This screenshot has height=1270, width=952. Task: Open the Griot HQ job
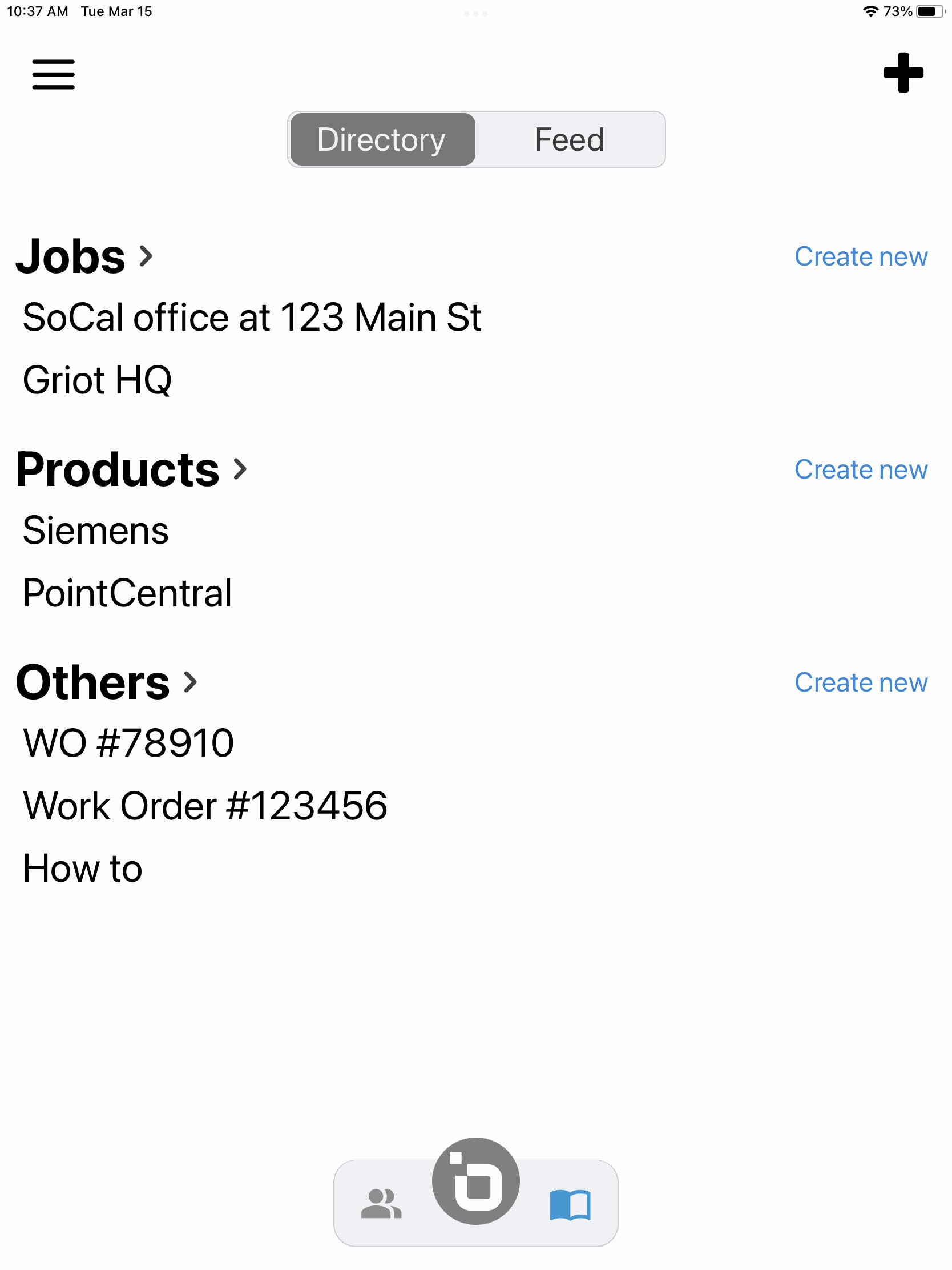click(x=97, y=380)
